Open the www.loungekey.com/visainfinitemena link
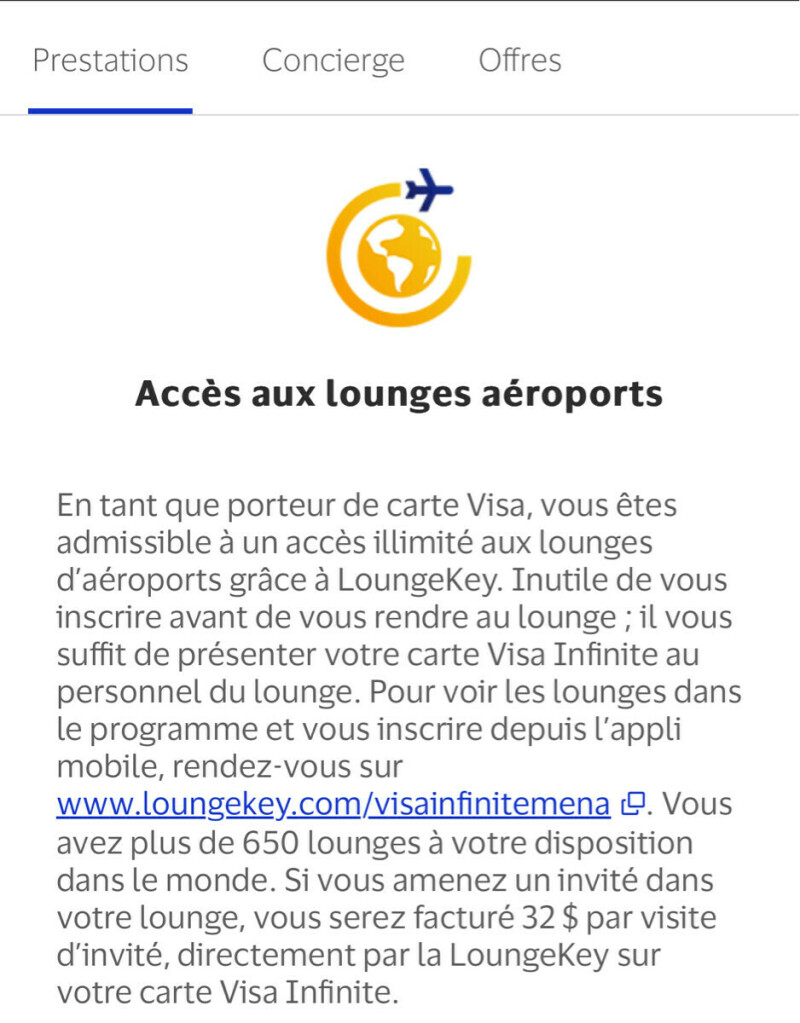800x1023 pixels. [x=333, y=803]
